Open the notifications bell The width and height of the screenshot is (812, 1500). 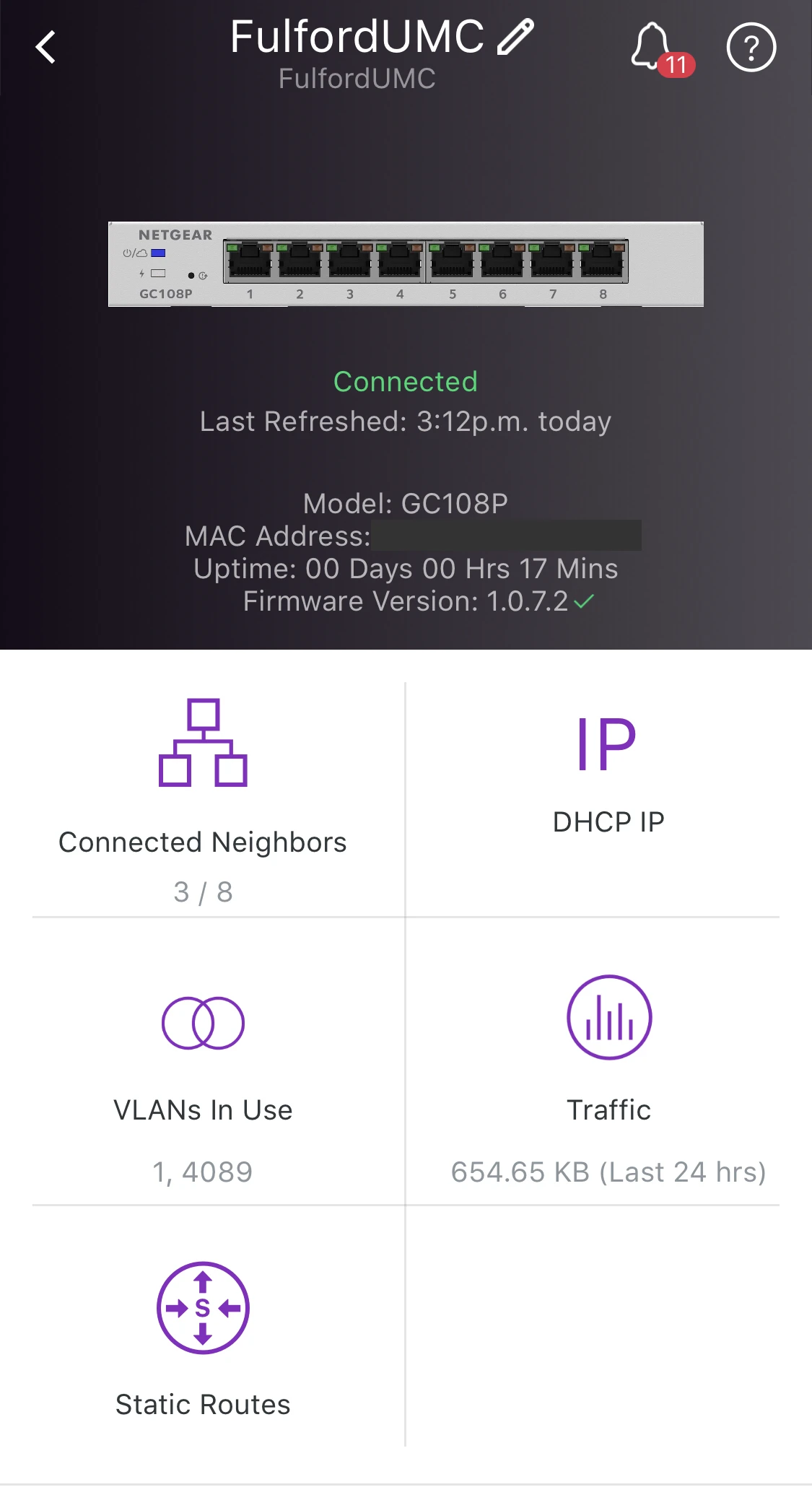[x=652, y=48]
